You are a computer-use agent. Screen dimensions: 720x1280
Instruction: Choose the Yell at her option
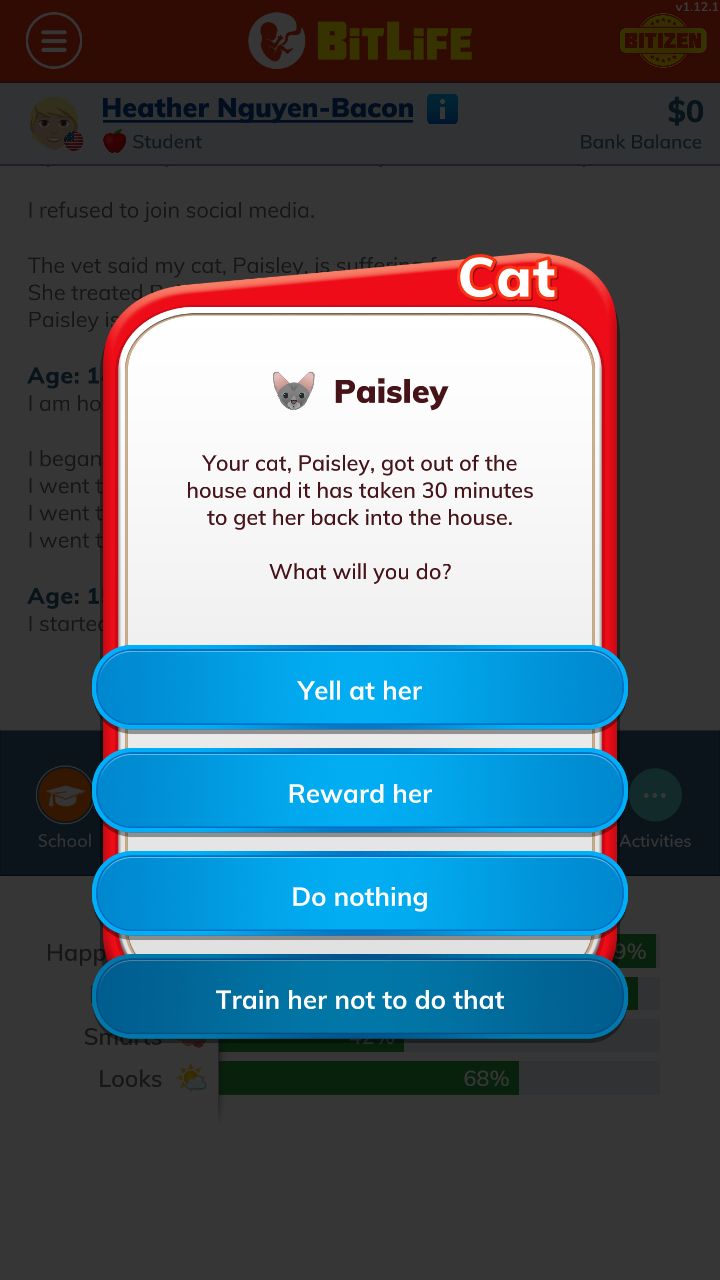[x=360, y=689]
